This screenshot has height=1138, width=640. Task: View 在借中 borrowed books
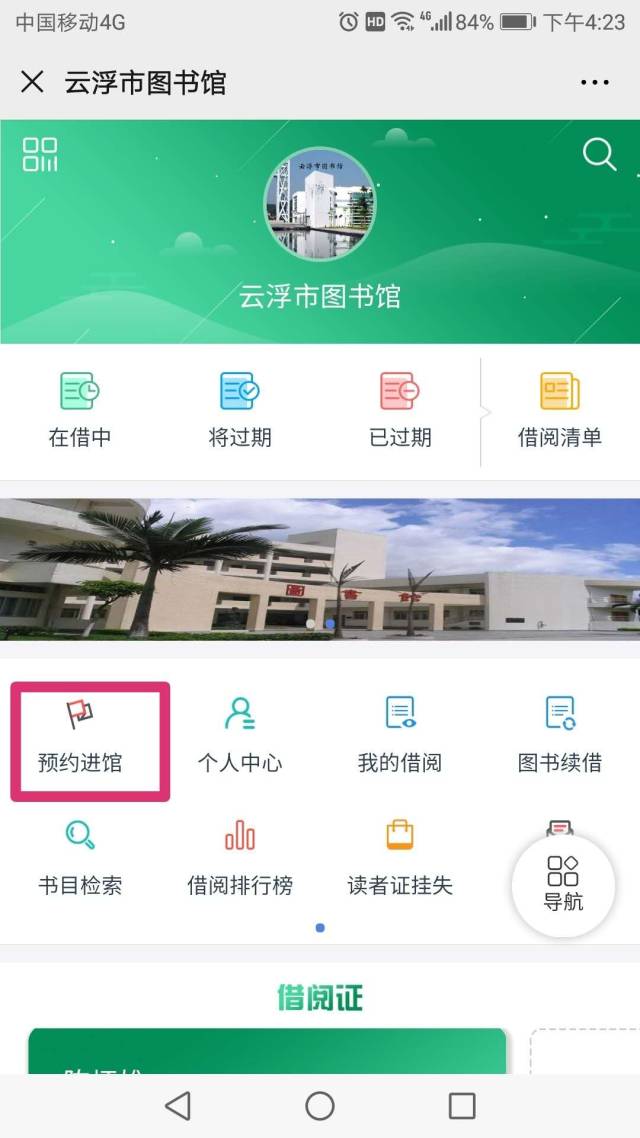click(x=80, y=410)
